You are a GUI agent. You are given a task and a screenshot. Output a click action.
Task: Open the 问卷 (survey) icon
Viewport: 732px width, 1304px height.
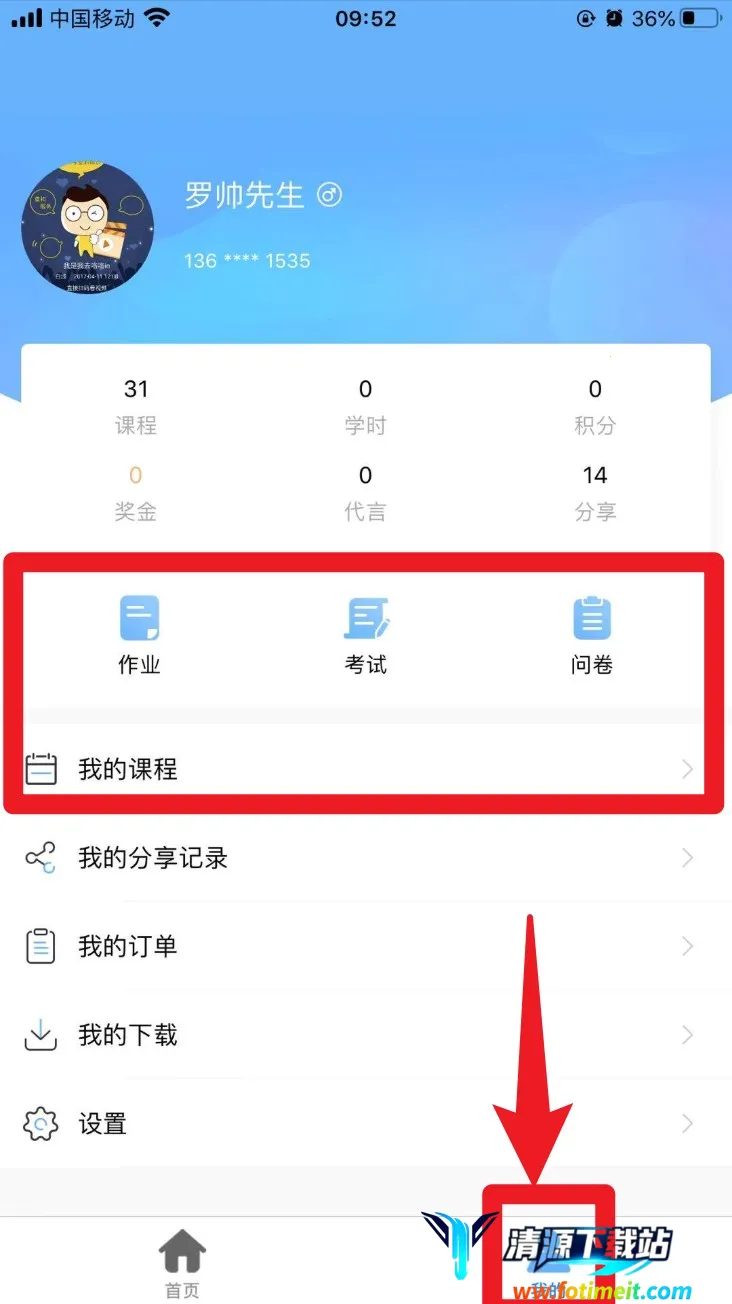(592, 620)
